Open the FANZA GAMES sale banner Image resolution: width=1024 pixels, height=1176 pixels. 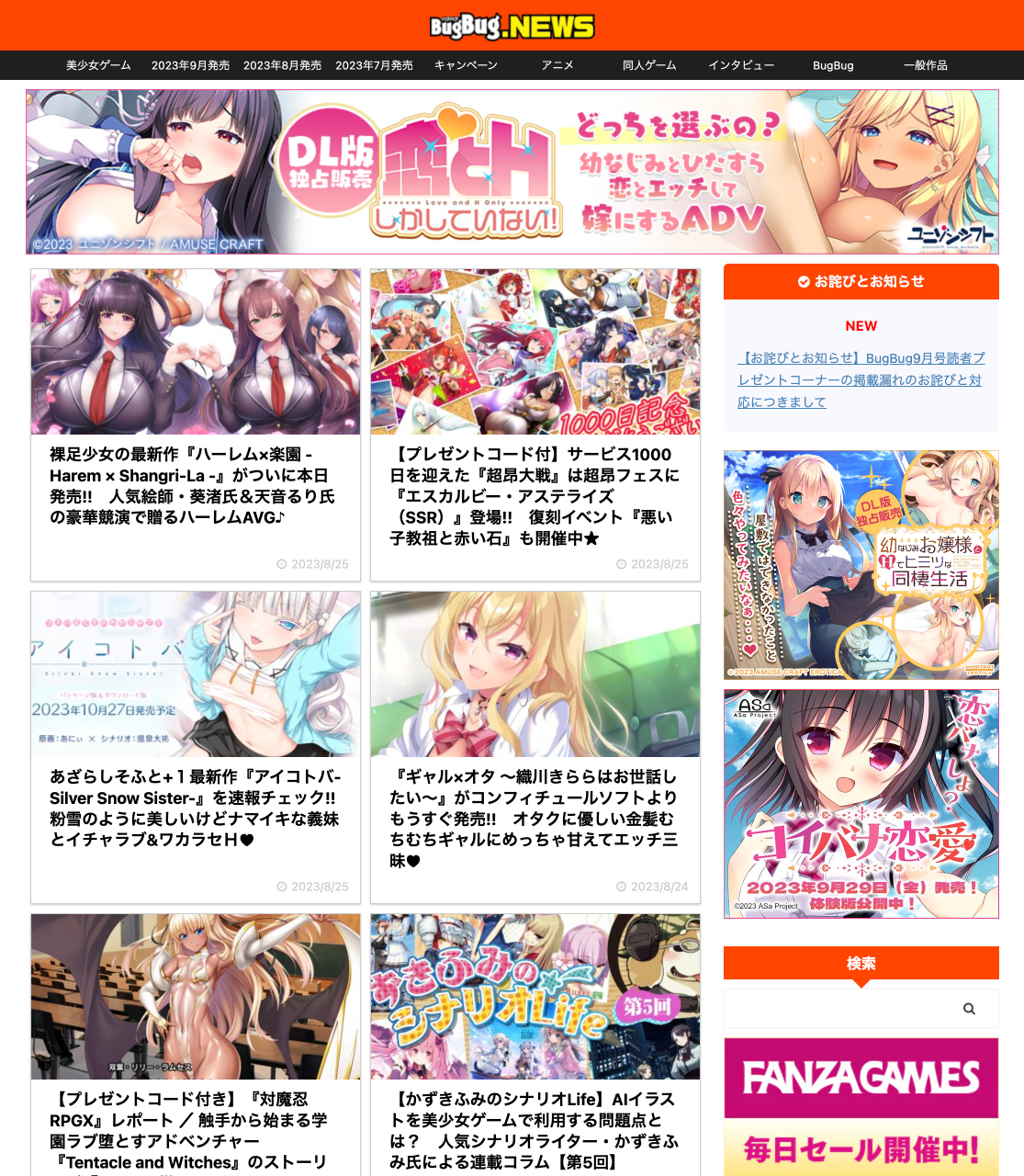tap(861, 1107)
